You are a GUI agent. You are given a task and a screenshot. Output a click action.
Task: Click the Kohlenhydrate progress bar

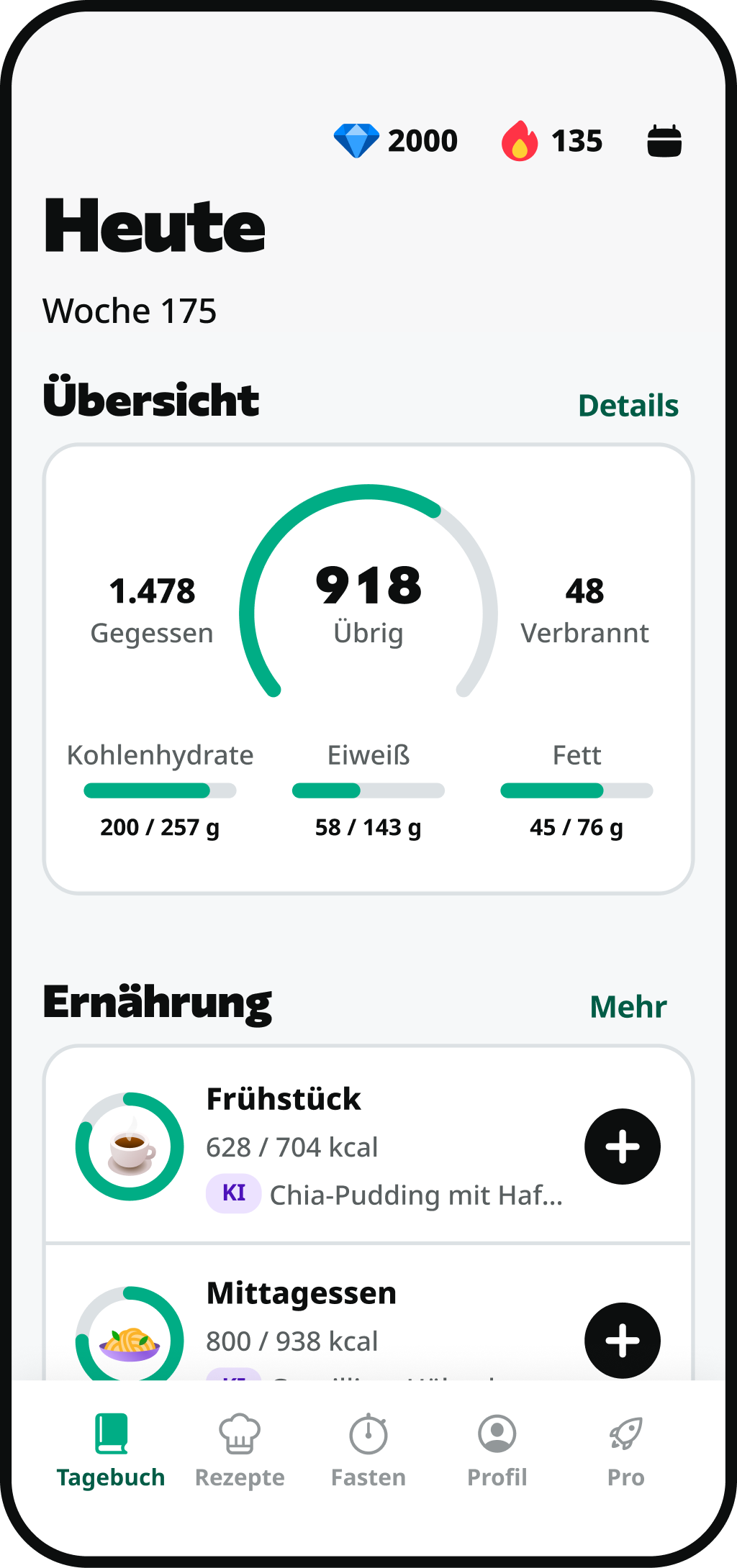160,790
